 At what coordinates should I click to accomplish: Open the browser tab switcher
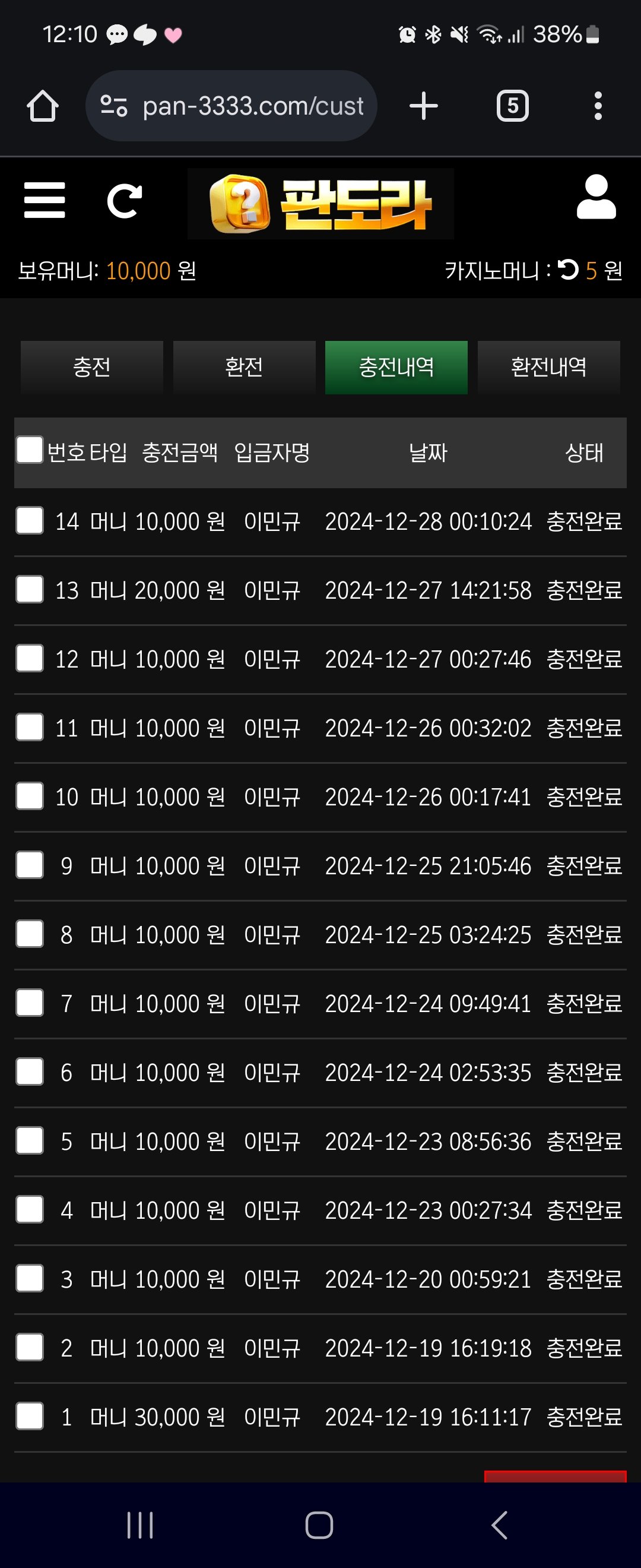click(513, 106)
